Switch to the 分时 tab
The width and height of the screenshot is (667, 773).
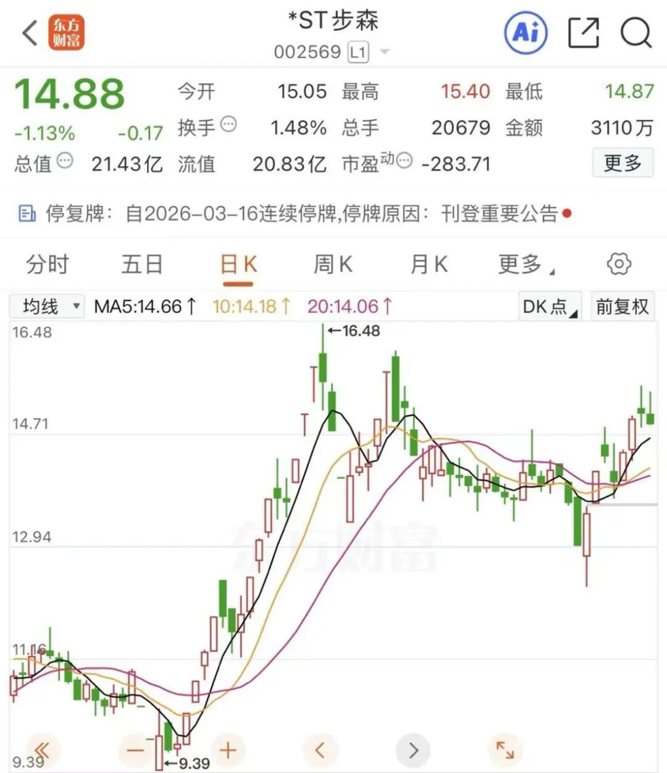tap(47, 264)
